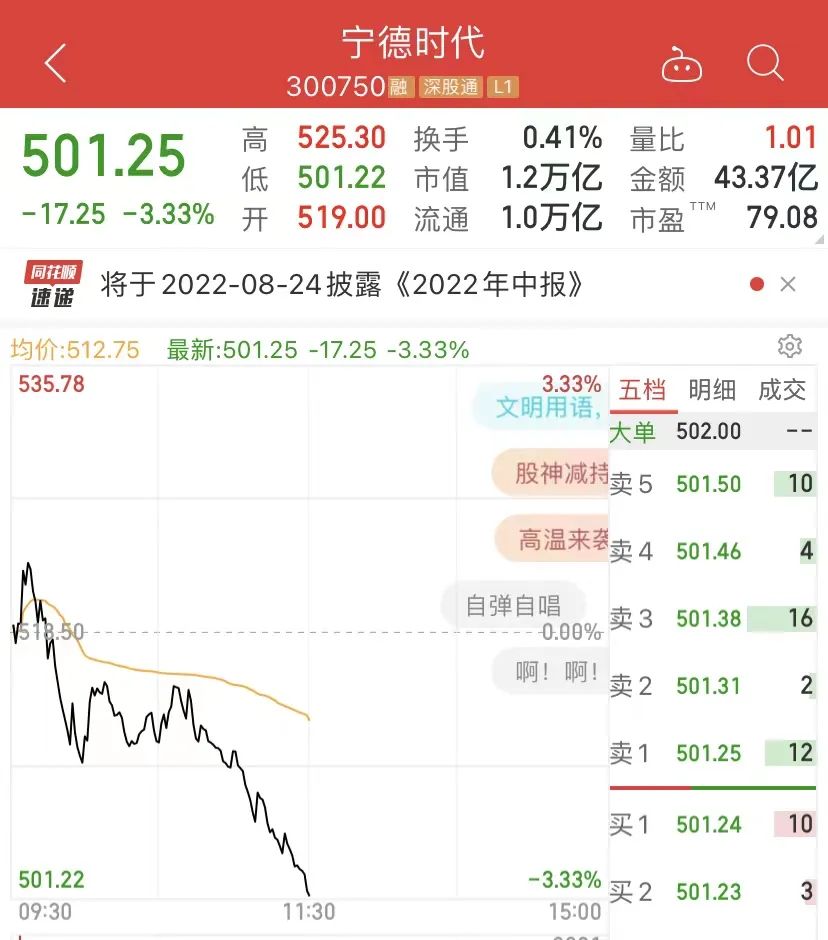The image size is (828, 940).
Task: Switch to the 五档 tab
Action: (x=642, y=391)
